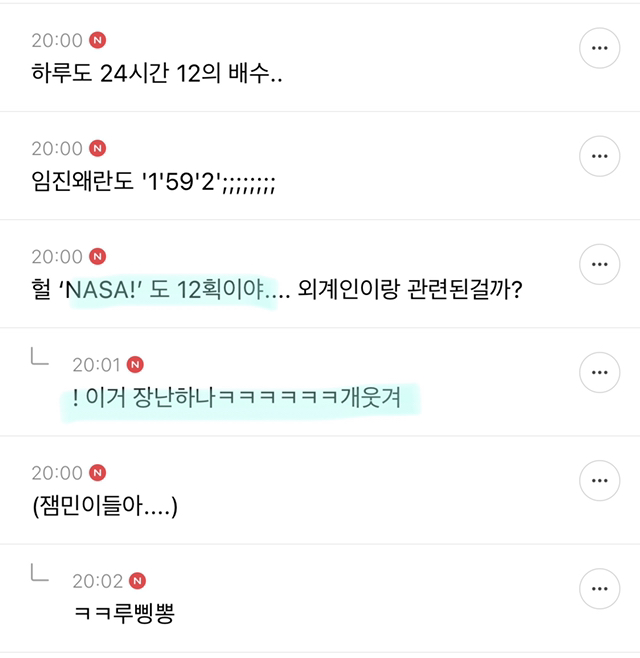Open more options for the '(잼민이들아....)' comment
Screen dimensions: 640x658
(x=599, y=480)
